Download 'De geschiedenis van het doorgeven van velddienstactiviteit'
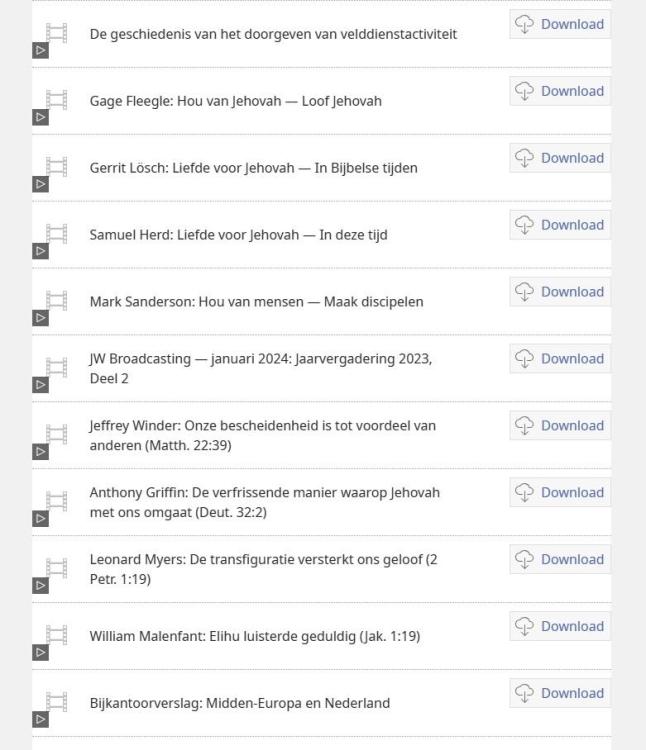 (560, 24)
